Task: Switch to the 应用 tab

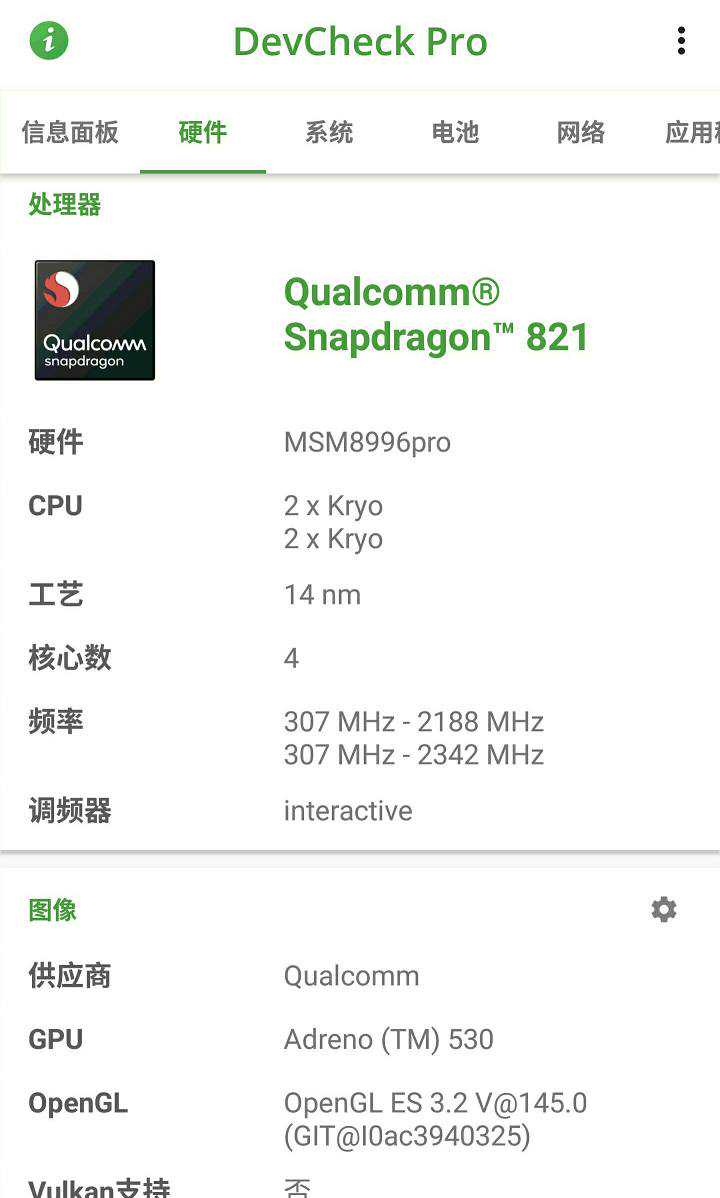Action: (x=691, y=132)
